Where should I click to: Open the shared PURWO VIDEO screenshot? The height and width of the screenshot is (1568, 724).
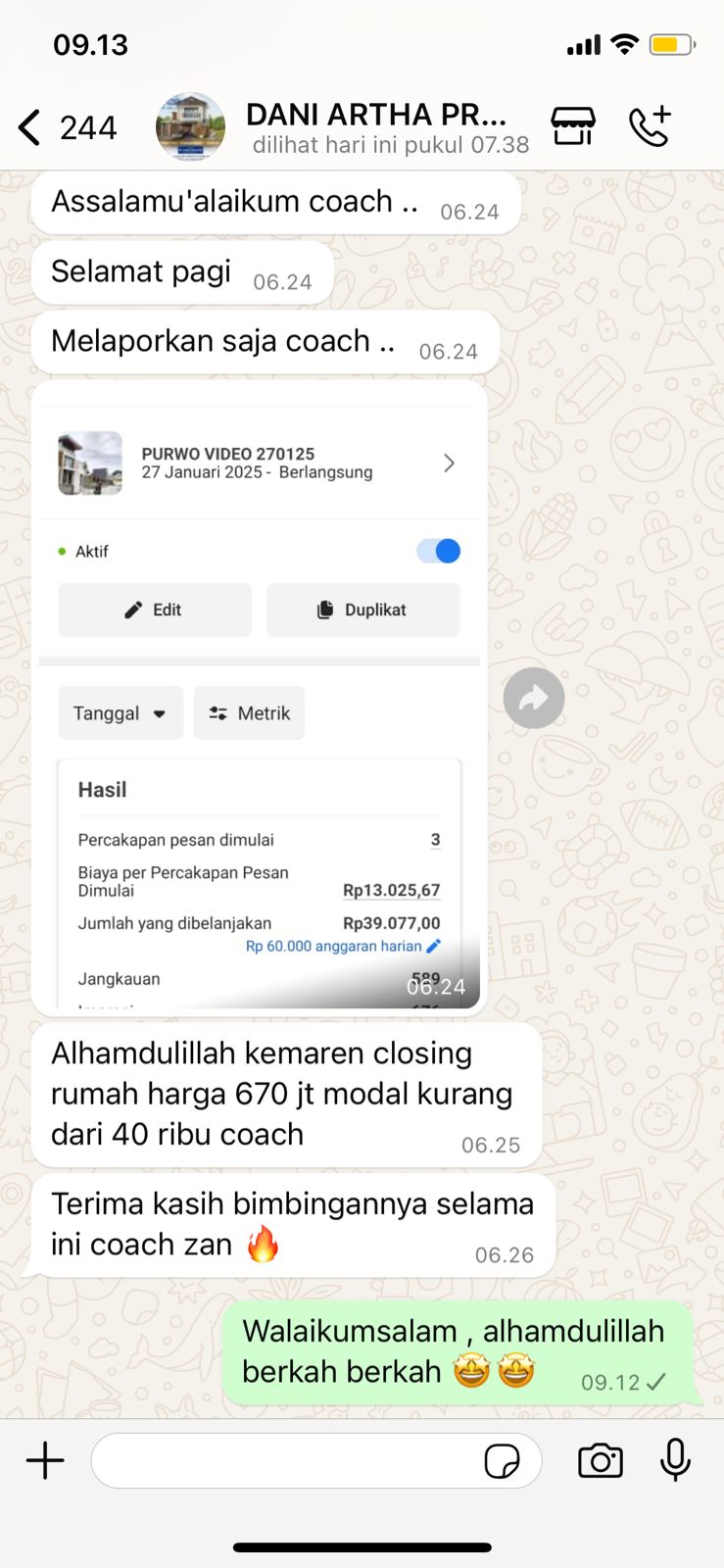[259, 696]
